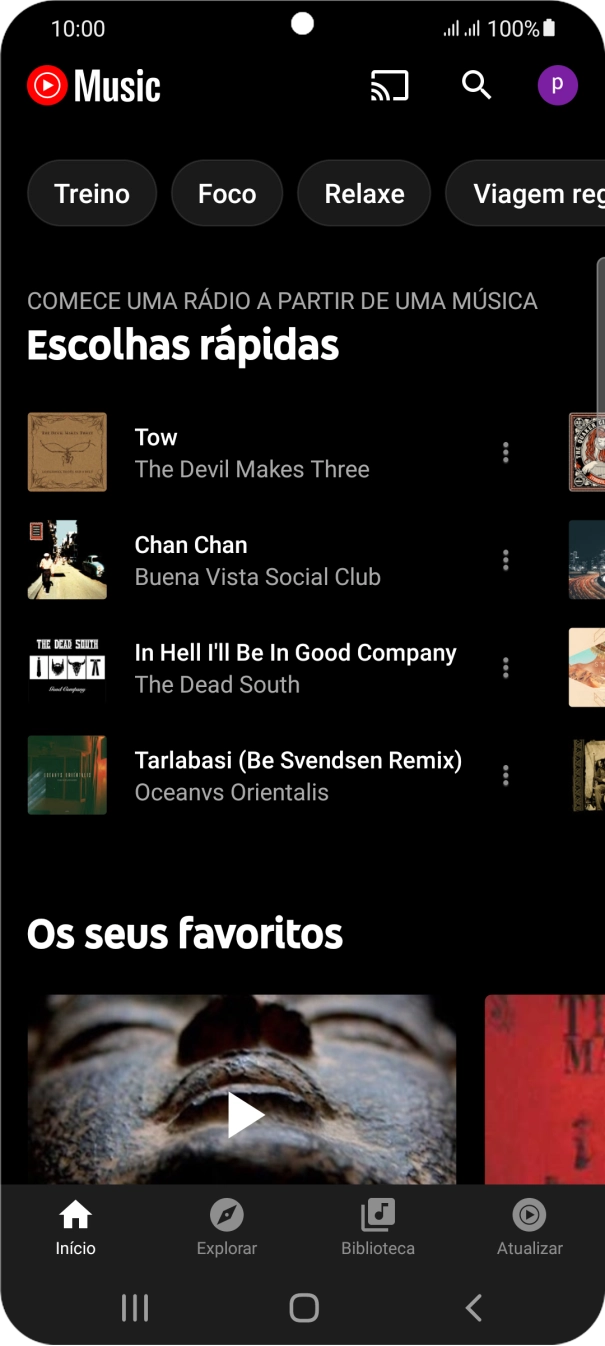The width and height of the screenshot is (605, 1346).
Task: Play Chan Chan by Buena Vista Social Club
Action: point(257,560)
